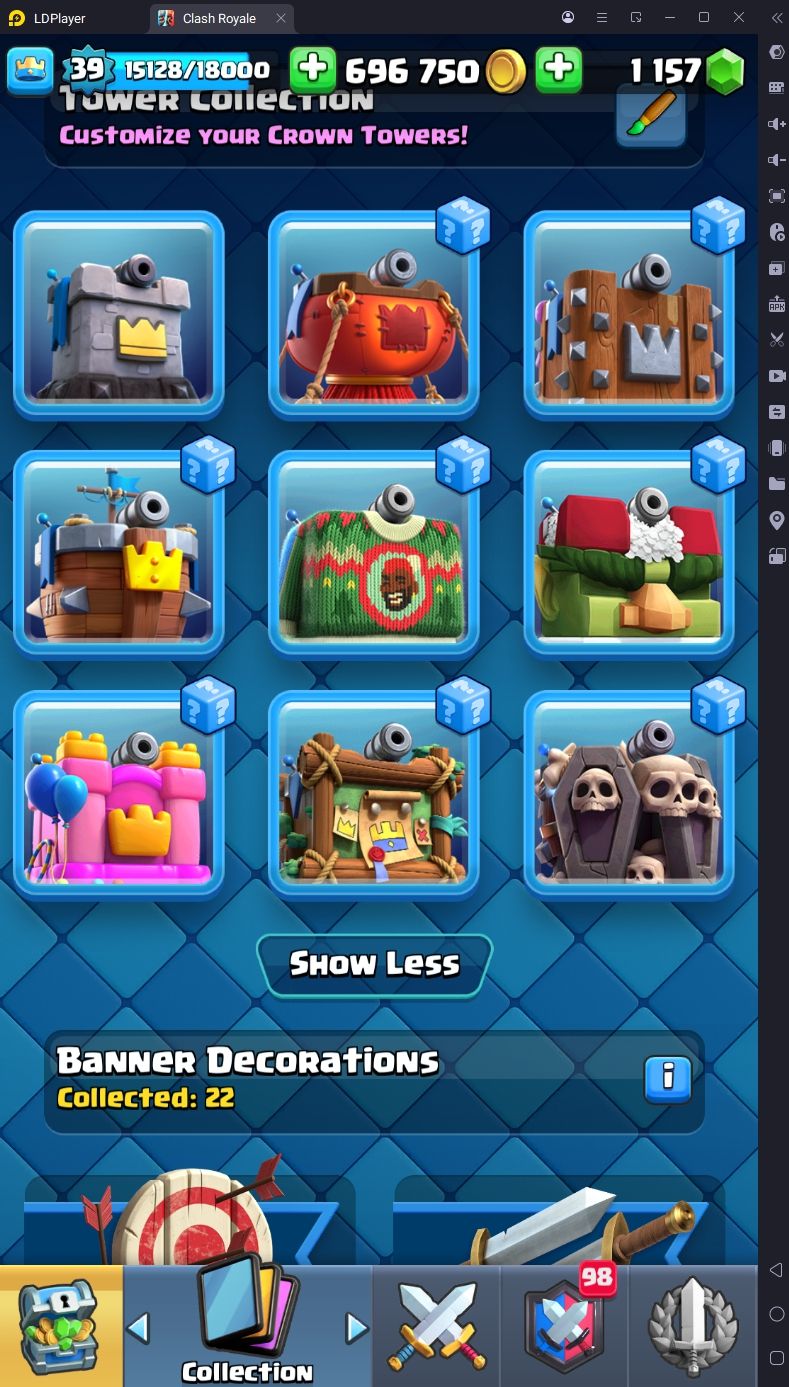Add gems with the green plus

tap(559, 70)
